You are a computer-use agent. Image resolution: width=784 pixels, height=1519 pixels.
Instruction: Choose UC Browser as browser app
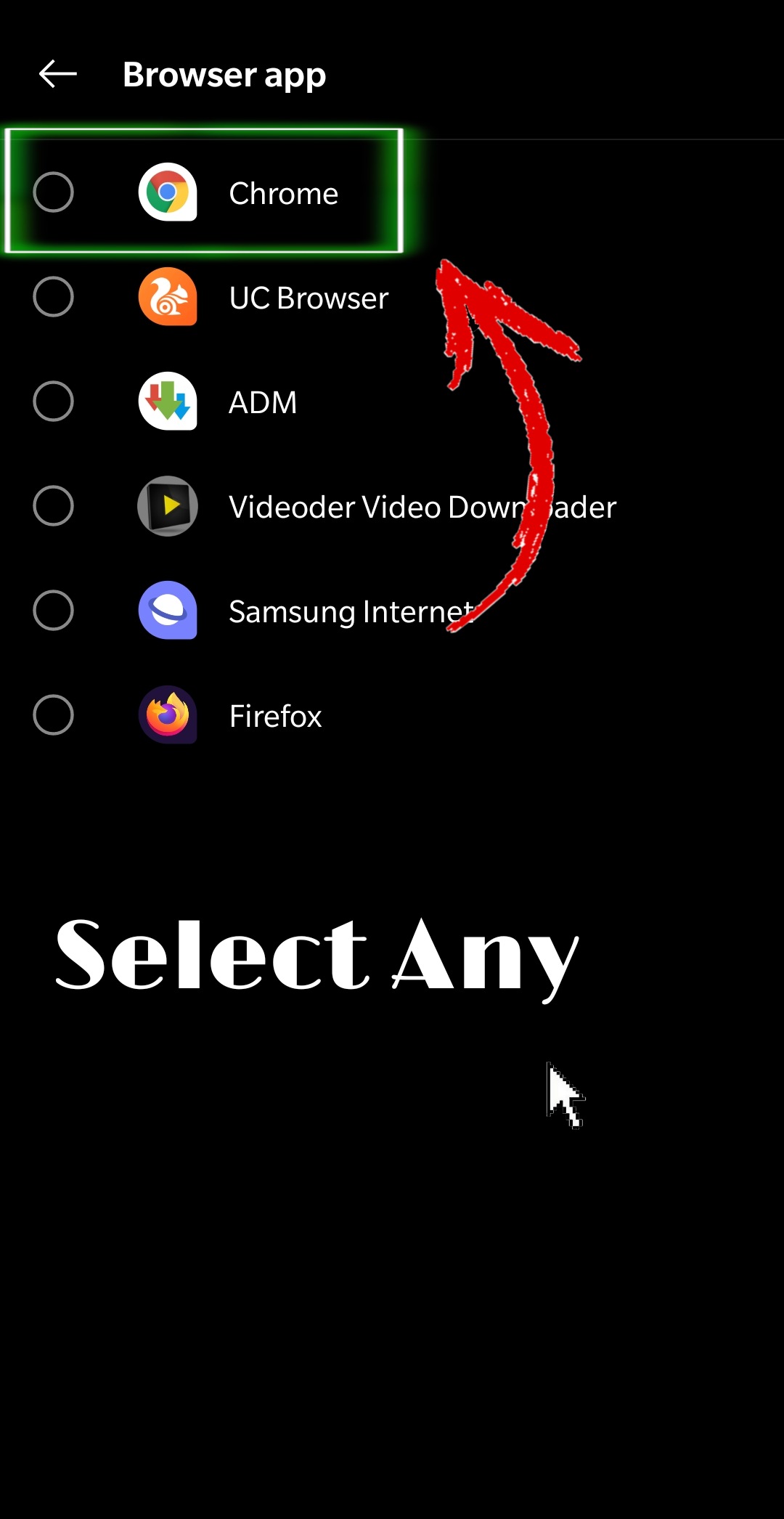coord(54,297)
